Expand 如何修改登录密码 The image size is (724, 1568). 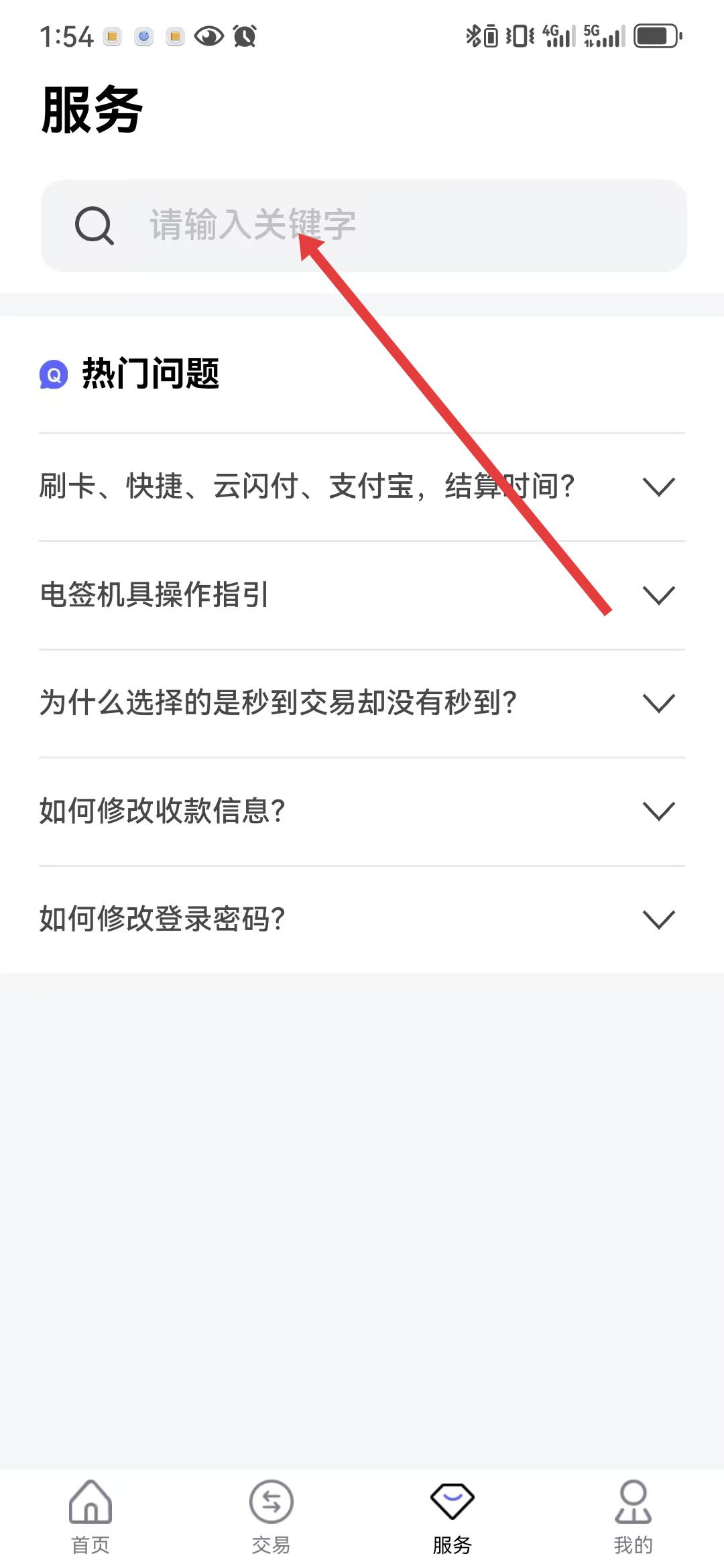(x=362, y=919)
